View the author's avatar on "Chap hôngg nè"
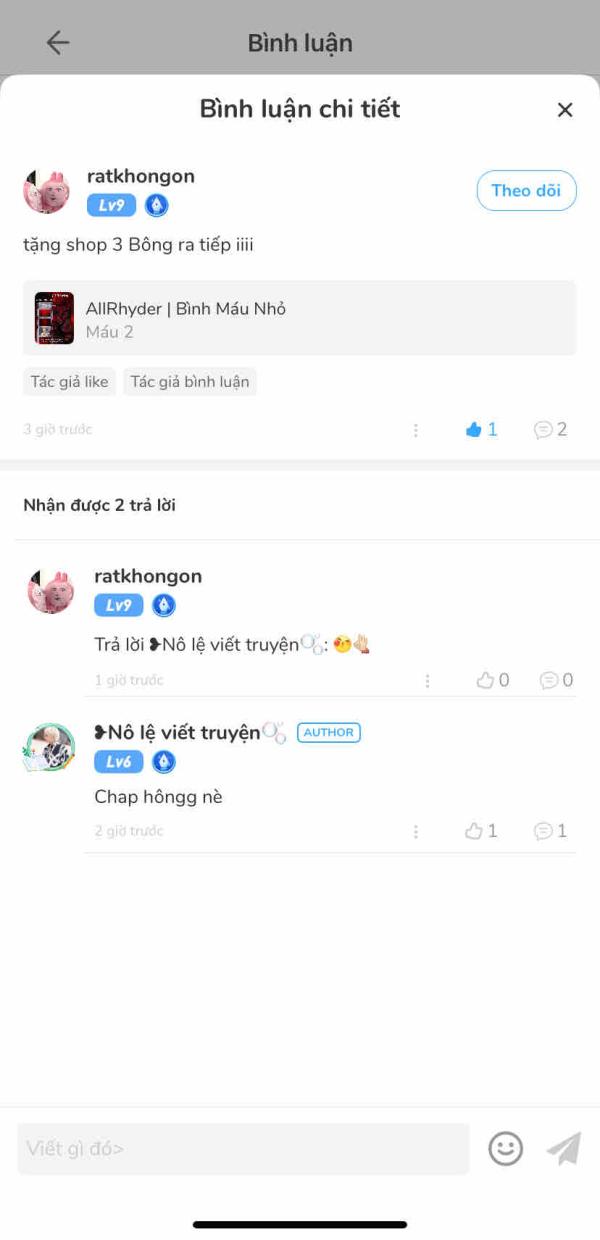This screenshot has width=600, height=1240. pos(49,748)
